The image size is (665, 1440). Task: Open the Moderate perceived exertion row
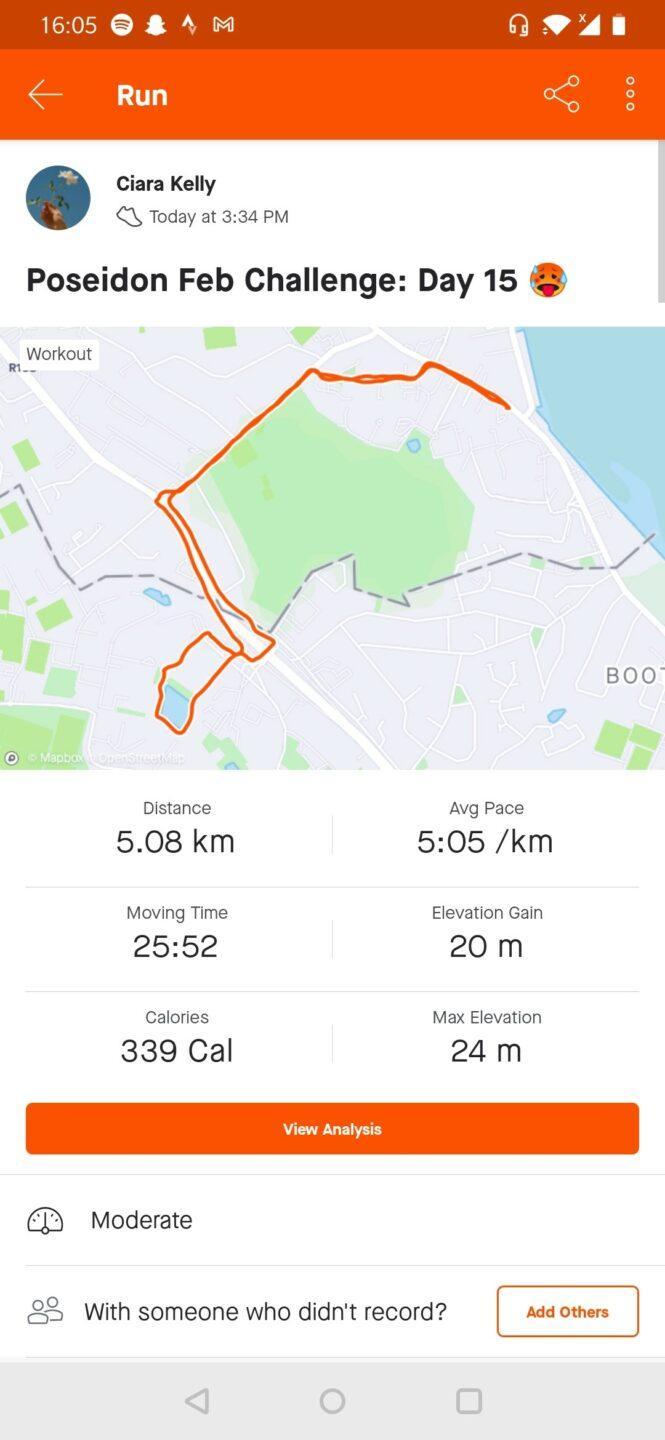point(332,1220)
